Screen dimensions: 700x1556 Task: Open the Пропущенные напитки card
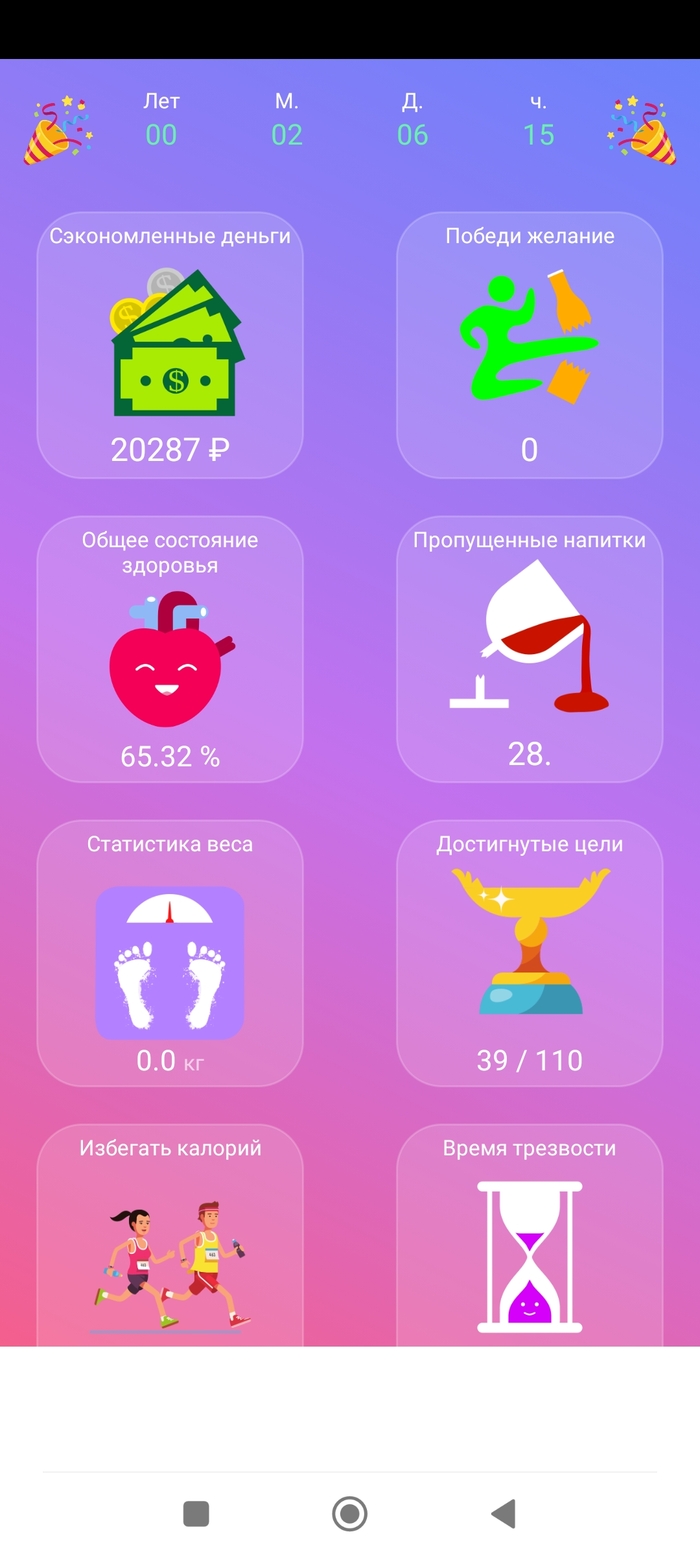[x=529, y=649]
